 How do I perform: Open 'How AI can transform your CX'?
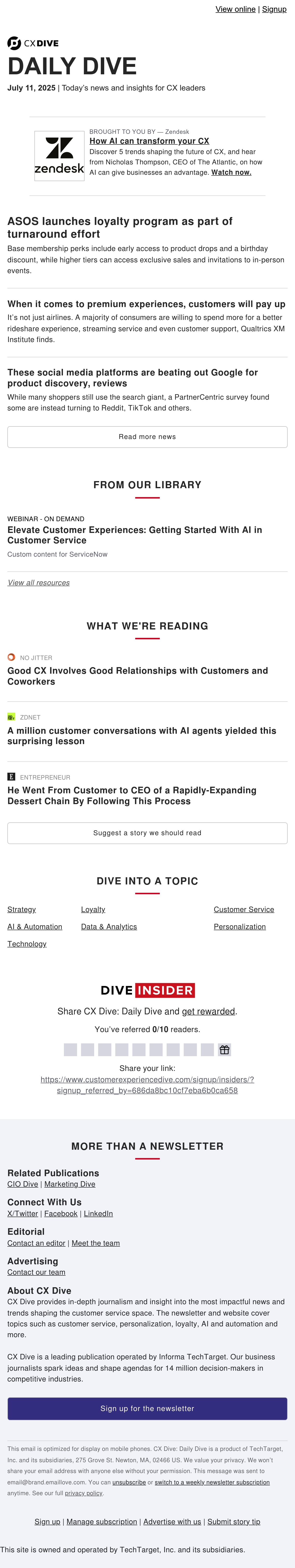click(149, 141)
